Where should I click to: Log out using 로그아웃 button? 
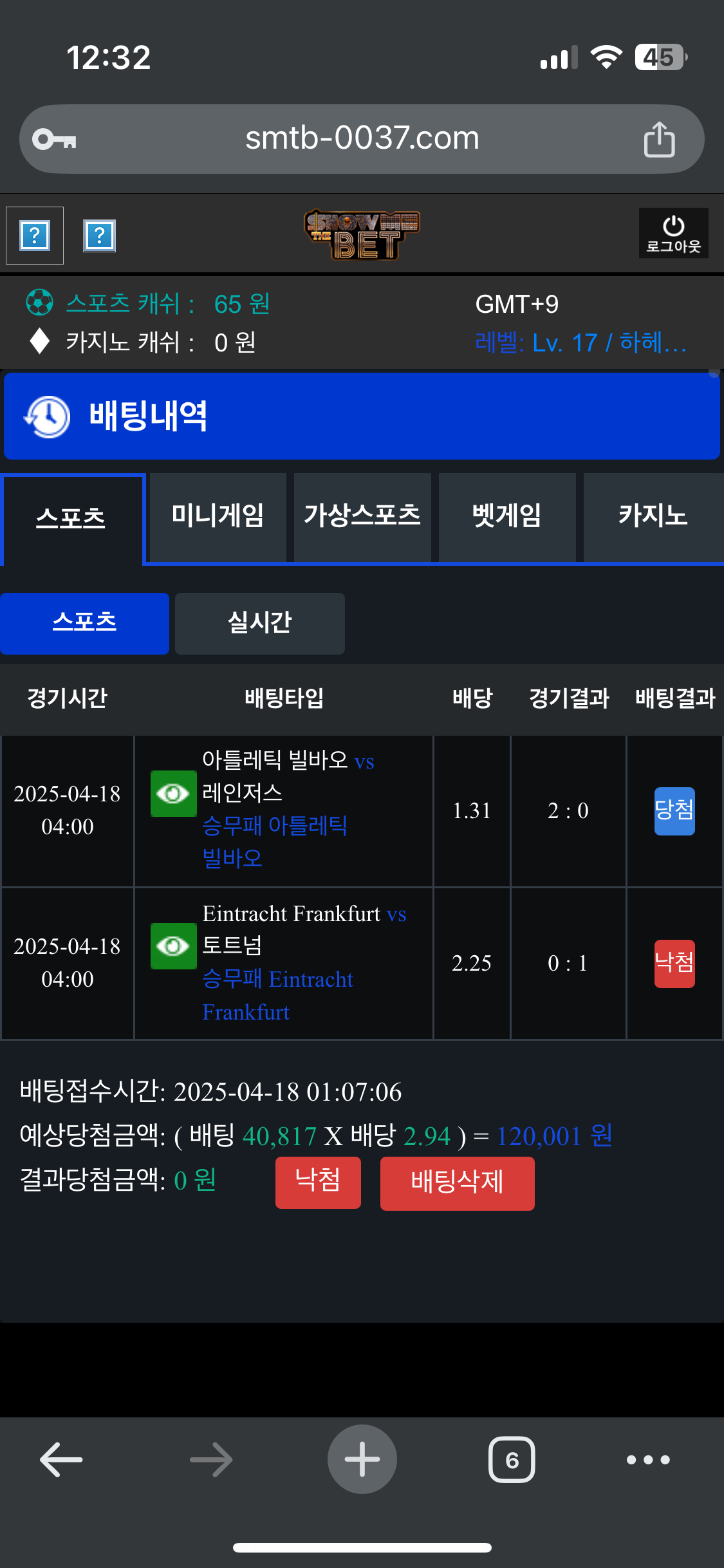tap(673, 233)
